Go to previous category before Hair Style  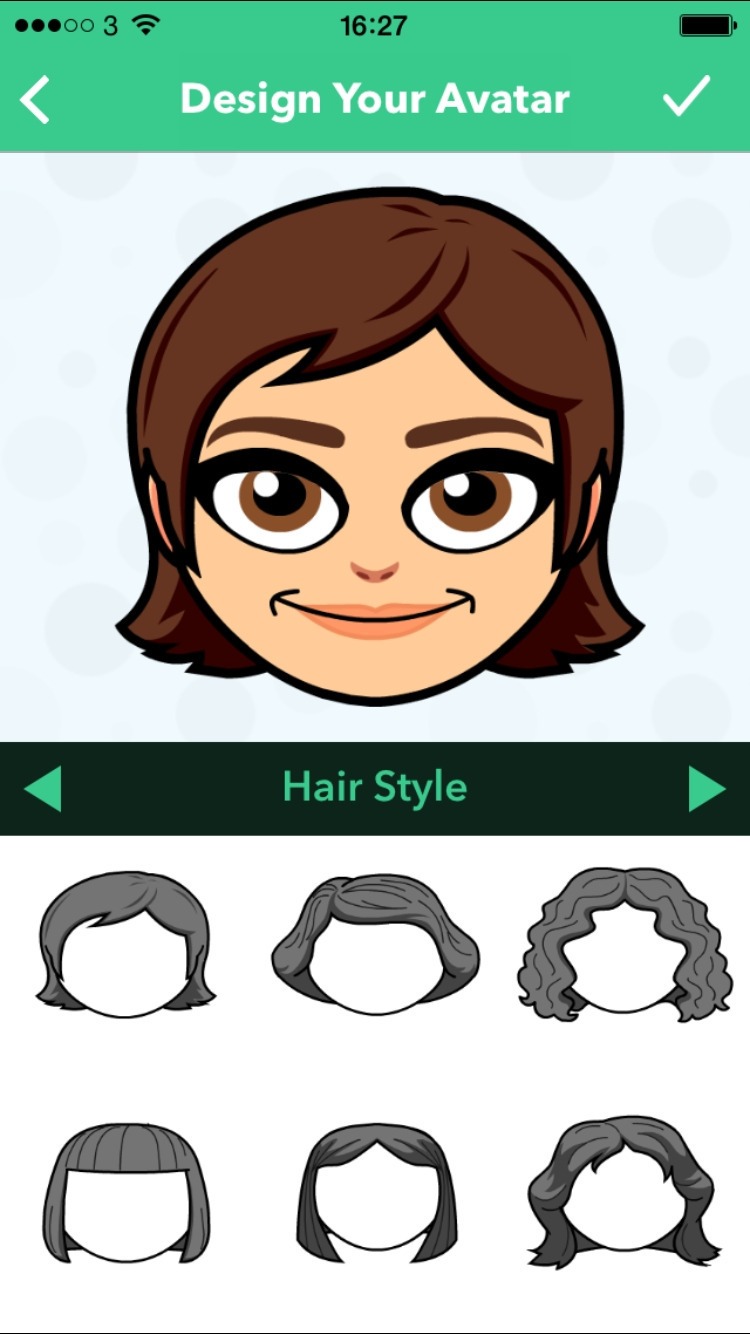pyautogui.click(x=43, y=789)
